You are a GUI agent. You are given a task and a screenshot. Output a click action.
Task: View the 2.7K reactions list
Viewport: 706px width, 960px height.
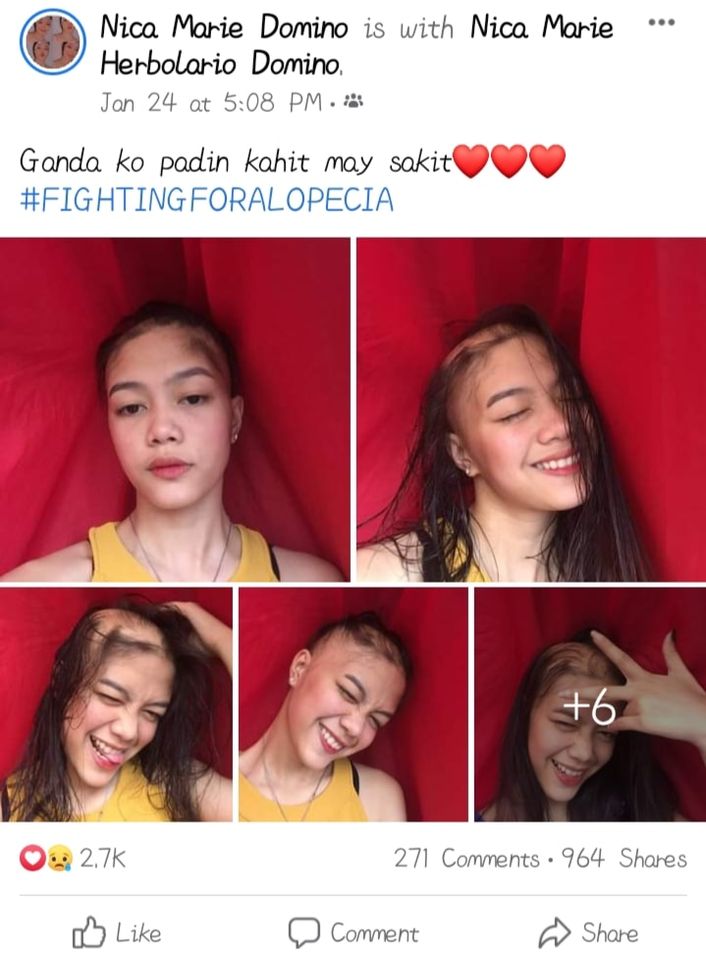point(73,858)
